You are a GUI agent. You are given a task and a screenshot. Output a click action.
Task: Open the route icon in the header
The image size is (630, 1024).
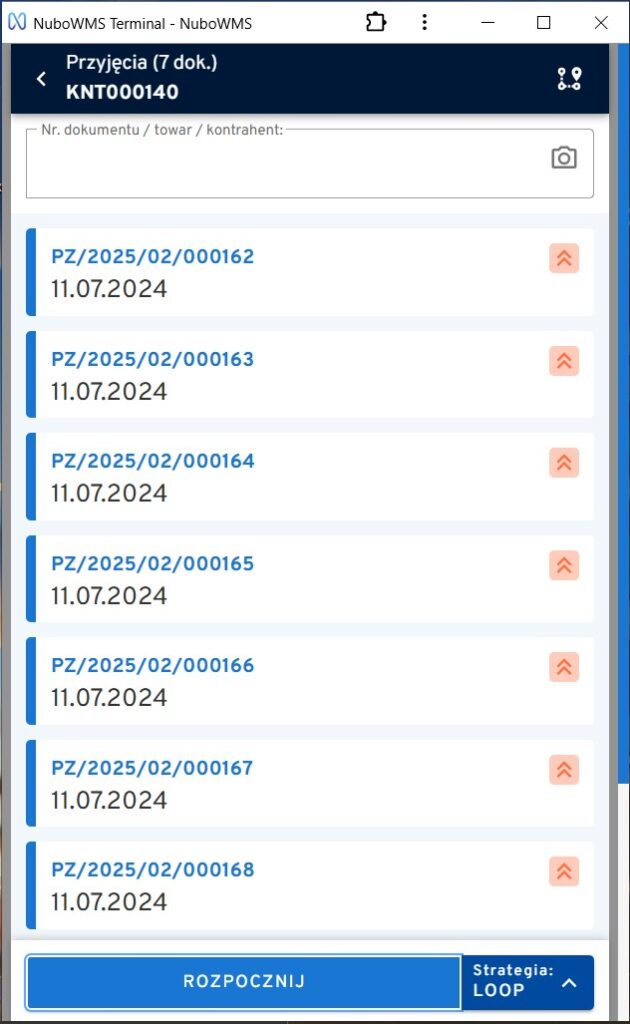tap(569, 79)
